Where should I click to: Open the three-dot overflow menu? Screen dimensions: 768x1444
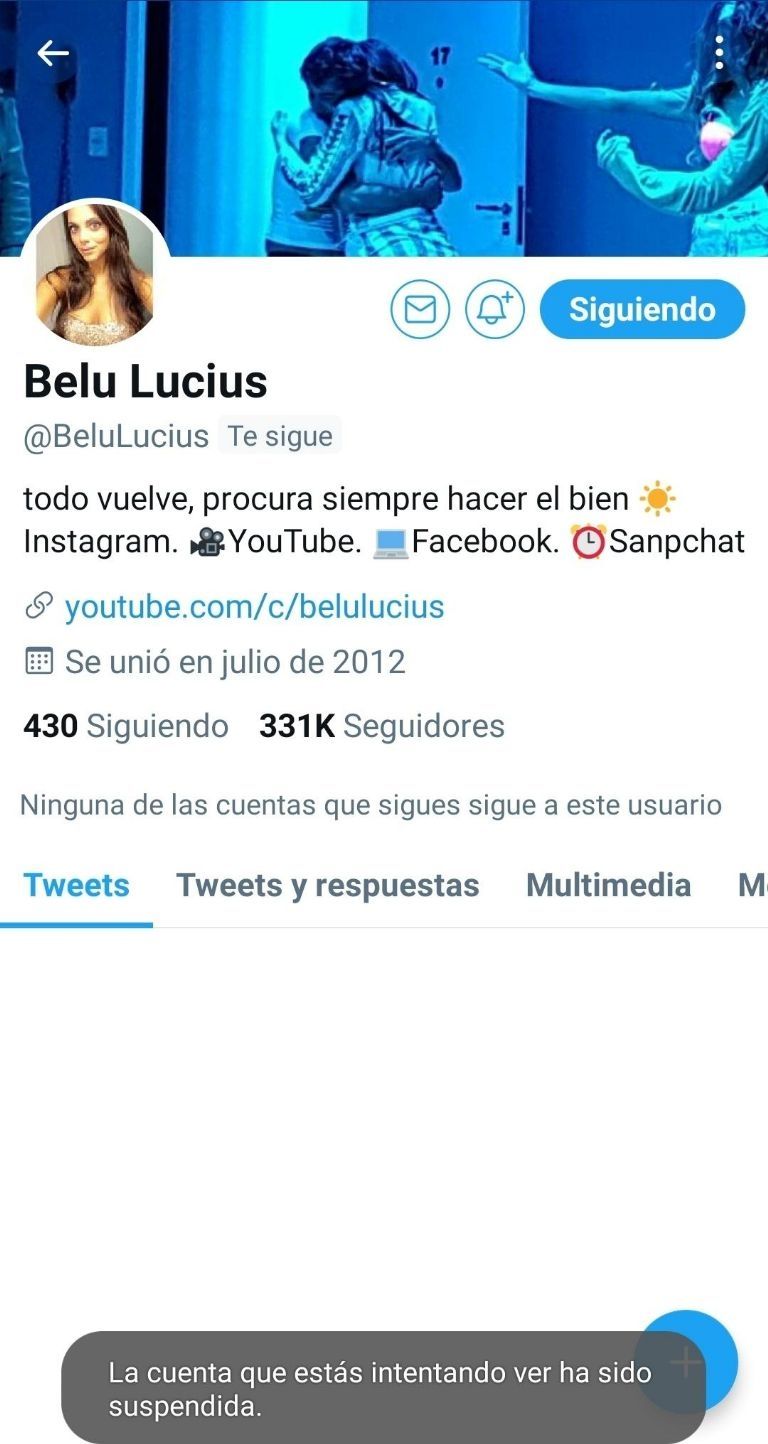tap(719, 53)
